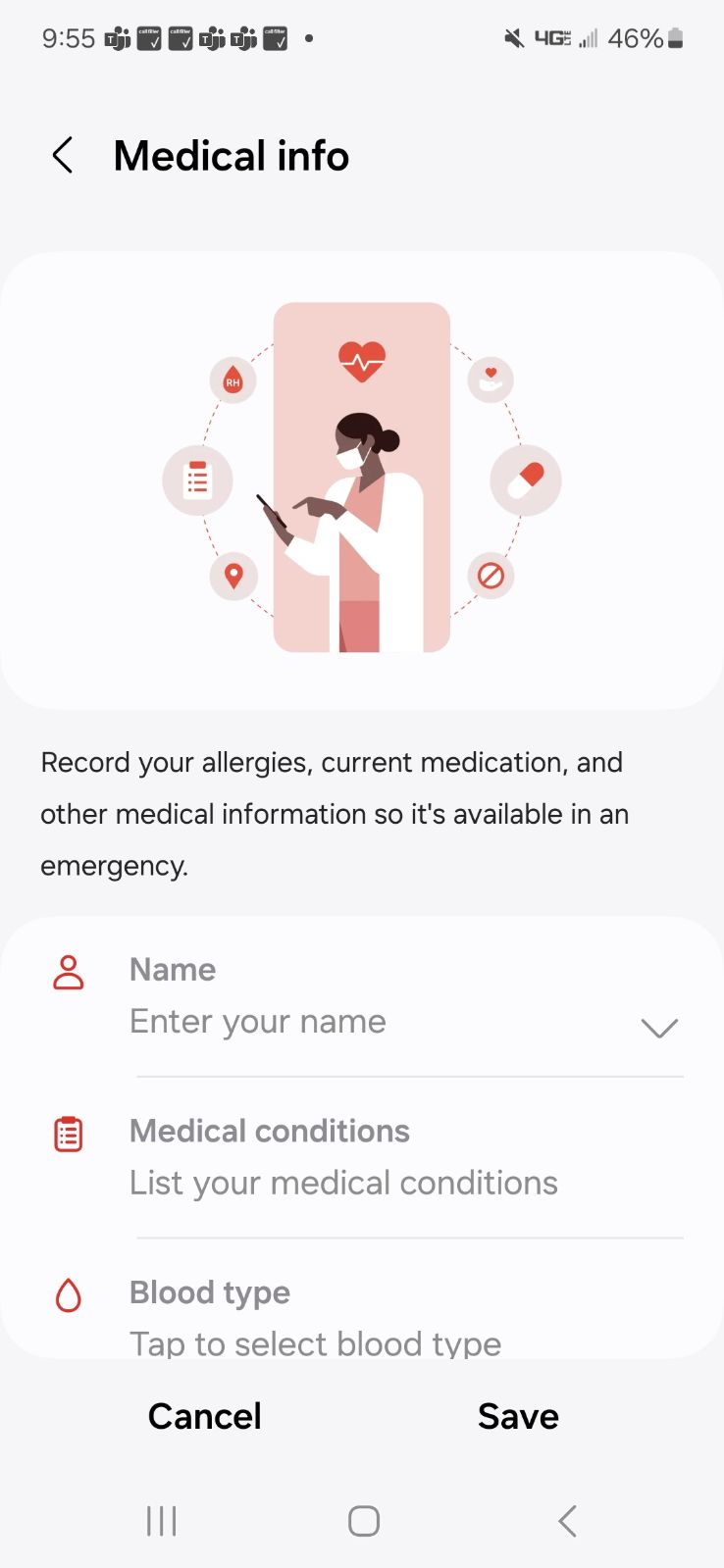724x1568 pixels.
Task: Tap Save to store medical info
Action: (x=518, y=1415)
